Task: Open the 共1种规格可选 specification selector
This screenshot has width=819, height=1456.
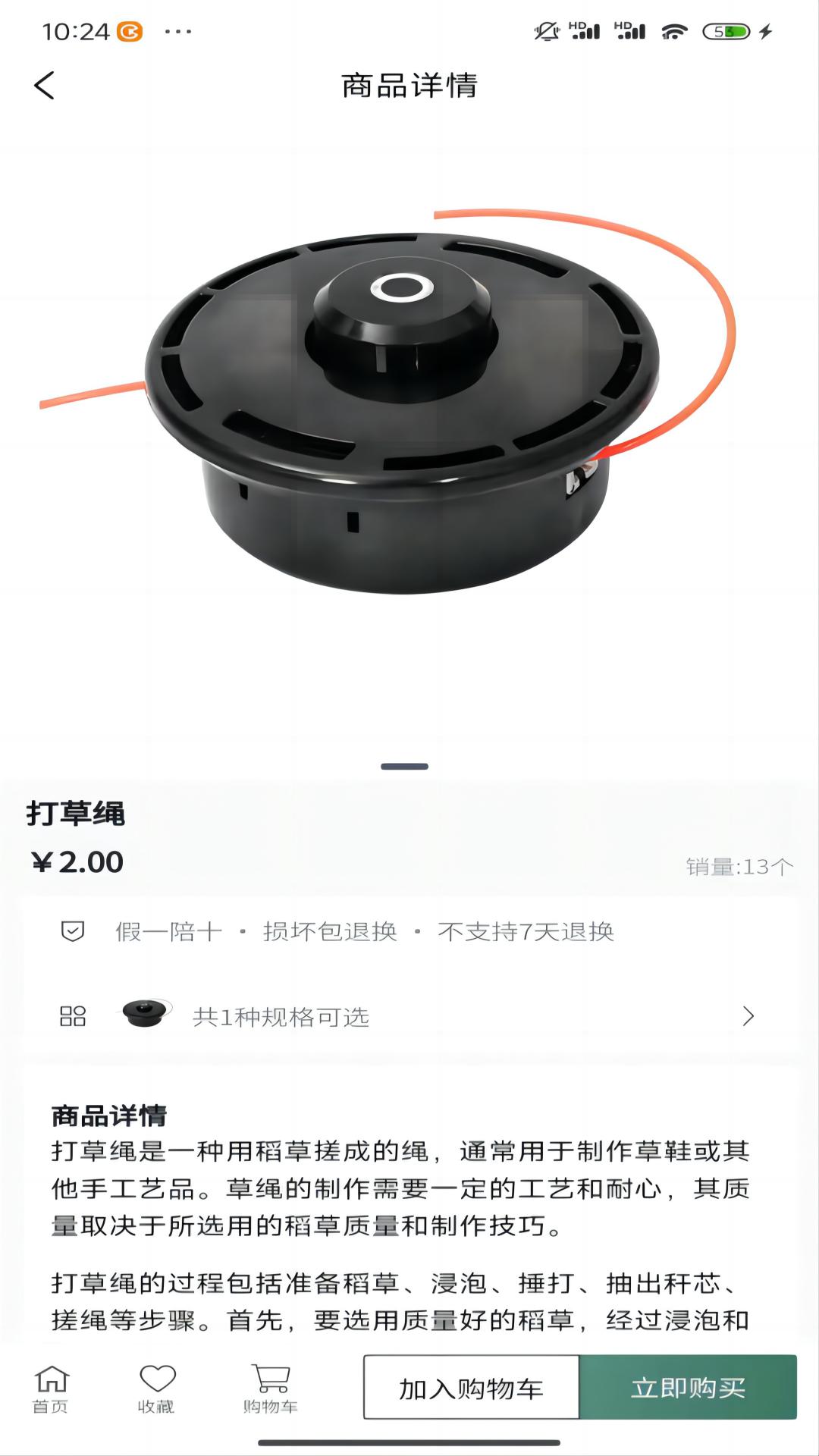Action: pos(409,1016)
